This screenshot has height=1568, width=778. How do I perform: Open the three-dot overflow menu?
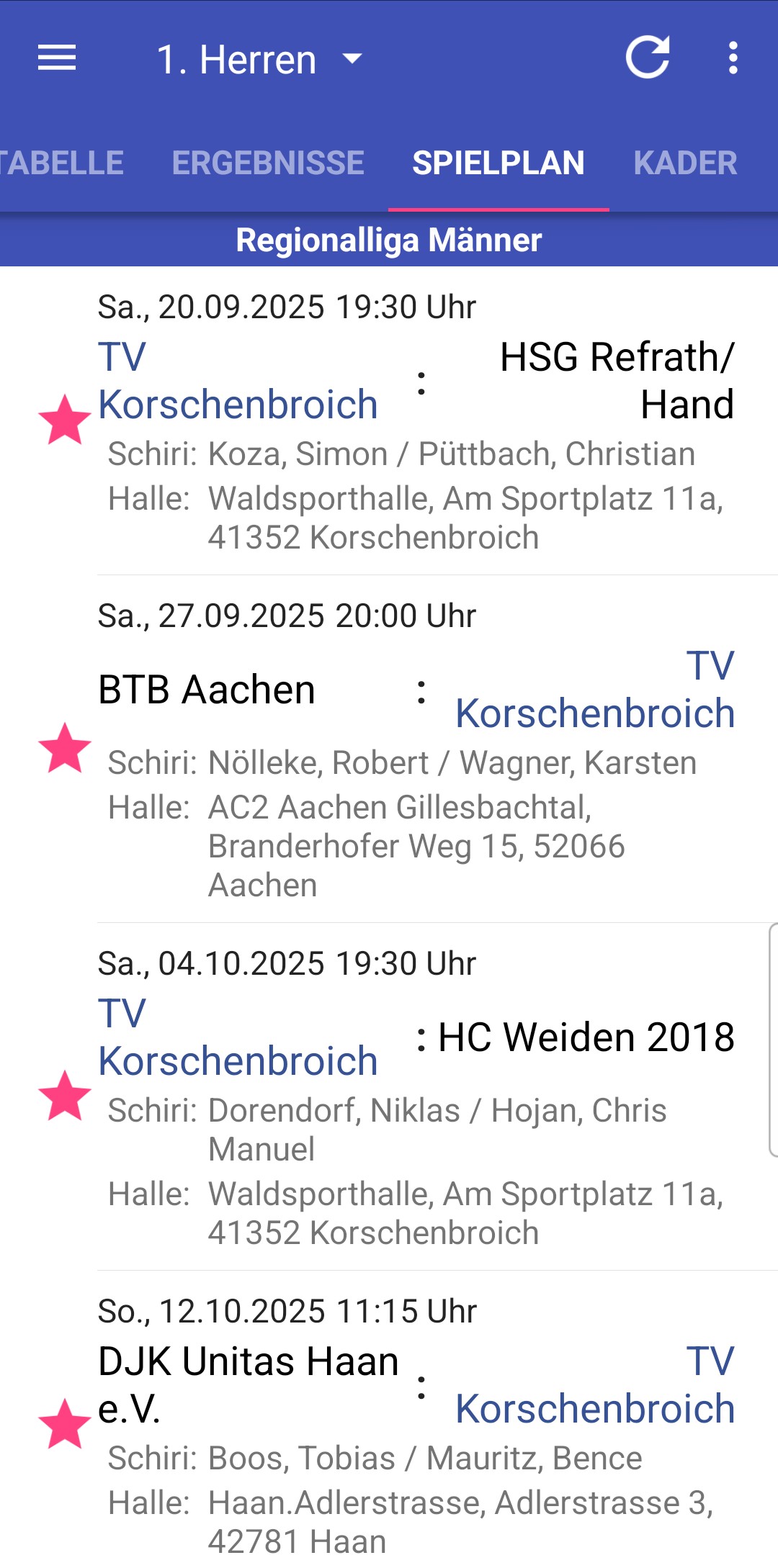733,58
